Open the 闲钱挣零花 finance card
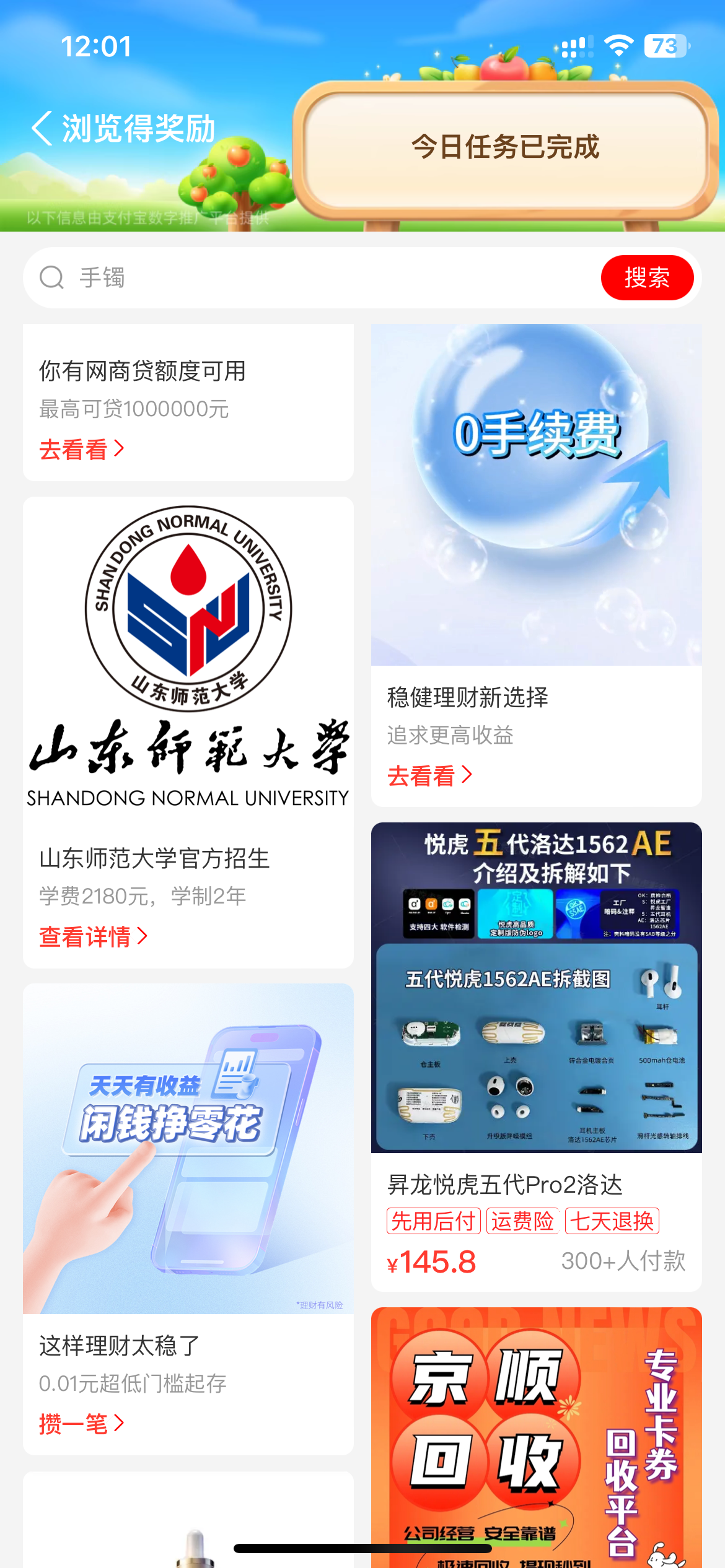725x1568 pixels. coord(188,1146)
